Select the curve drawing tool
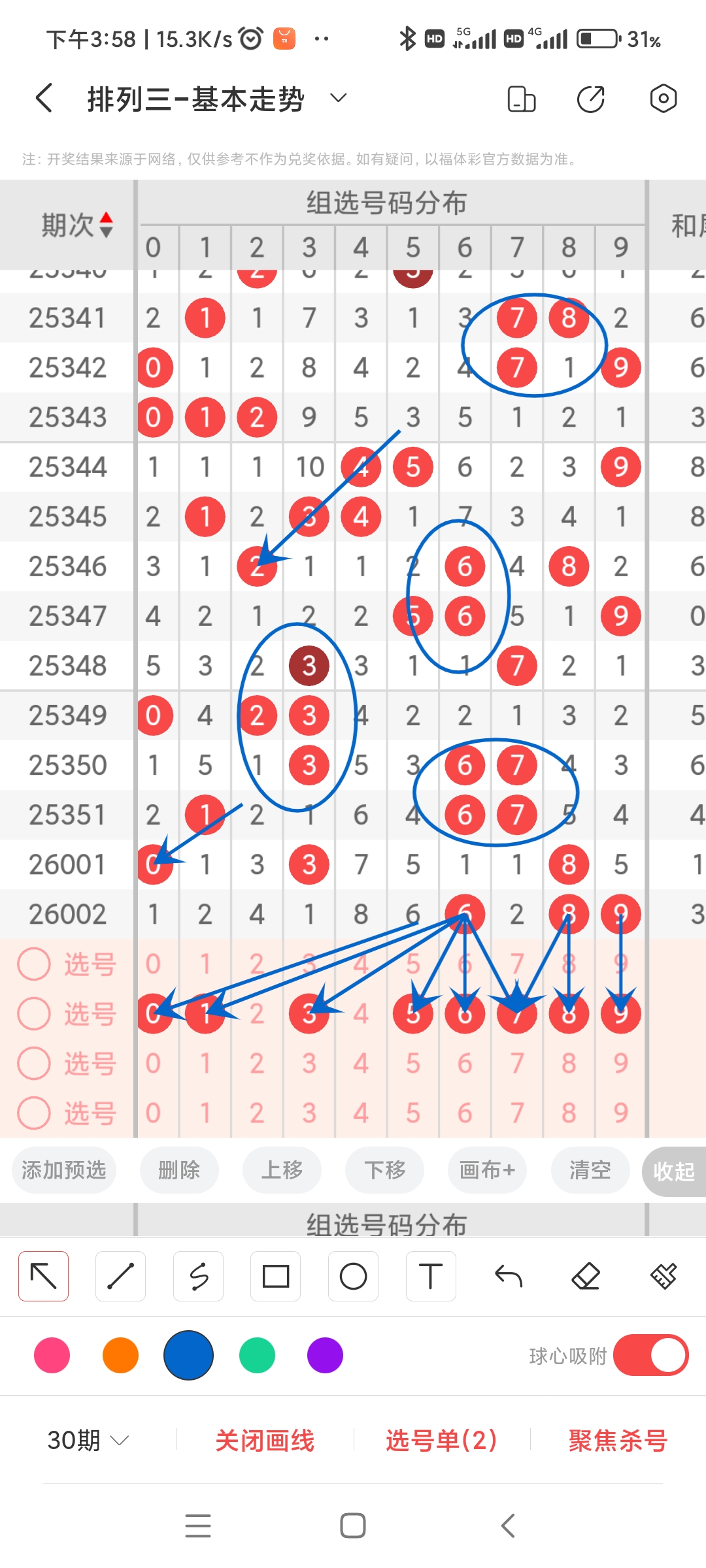The width and height of the screenshot is (706, 1568). [x=198, y=1275]
